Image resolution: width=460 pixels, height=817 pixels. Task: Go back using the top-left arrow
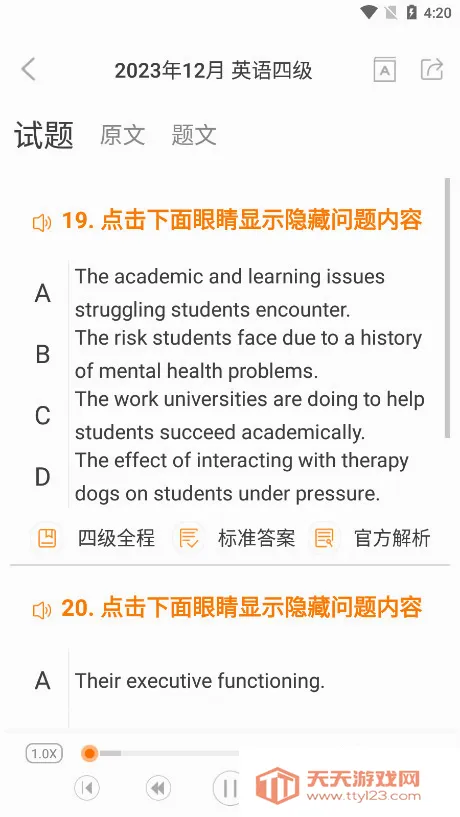pos(29,69)
